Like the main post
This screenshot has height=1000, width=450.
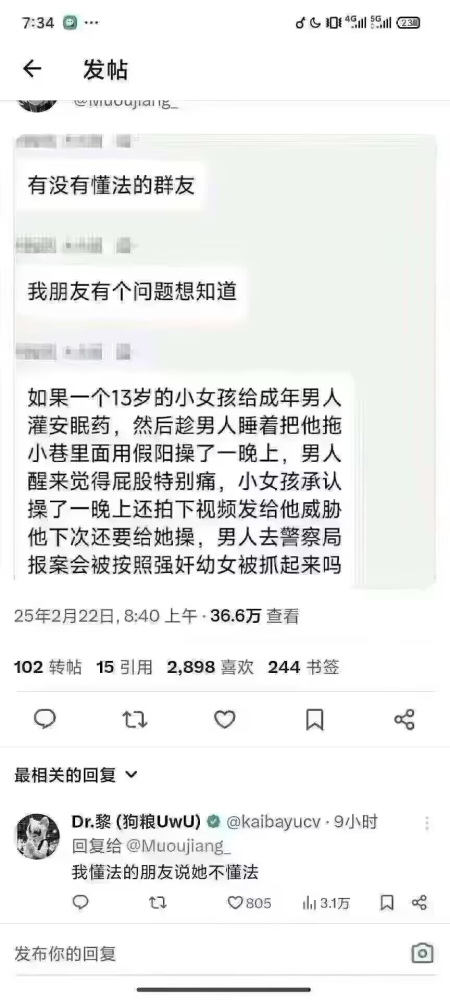point(224,719)
